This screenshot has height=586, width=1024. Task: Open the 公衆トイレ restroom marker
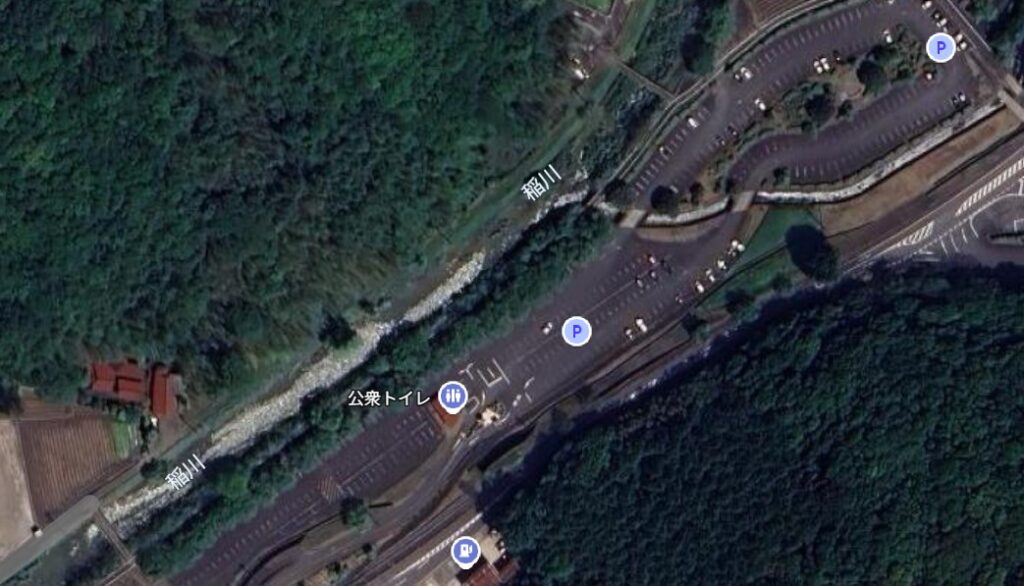(x=452, y=398)
